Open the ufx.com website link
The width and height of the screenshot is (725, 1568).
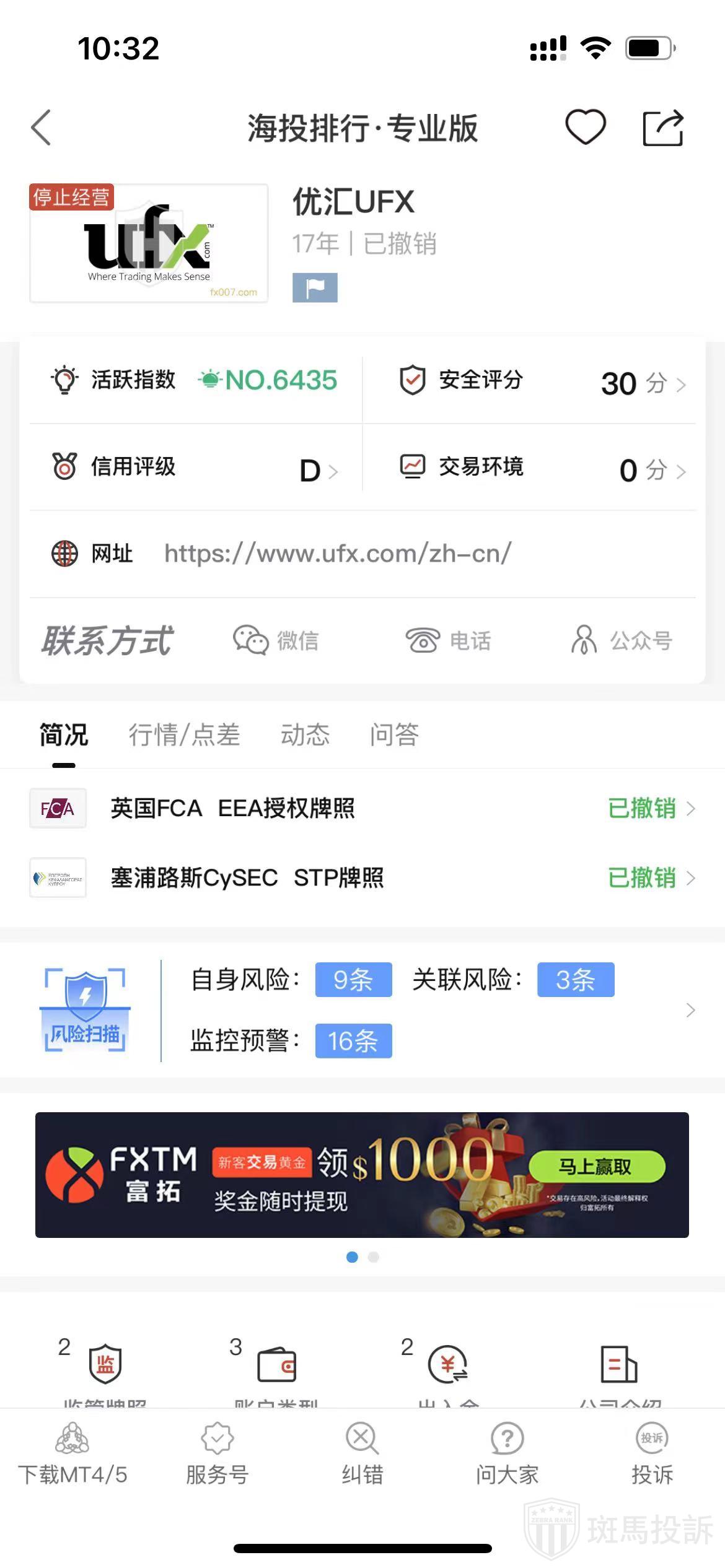[x=338, y=554]
